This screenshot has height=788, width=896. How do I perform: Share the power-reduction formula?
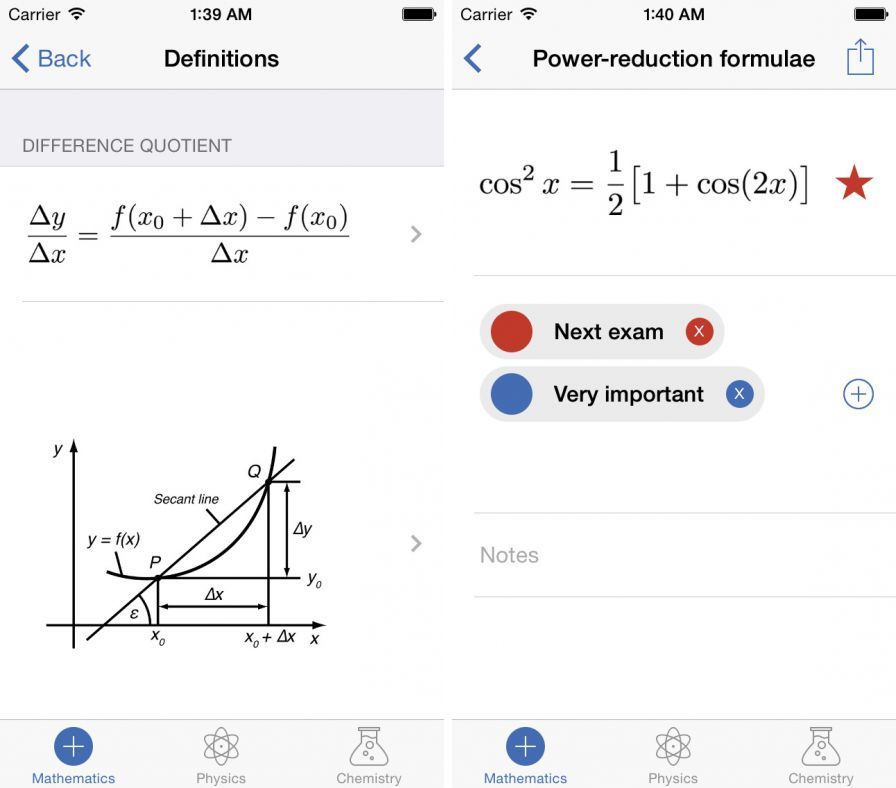(x=860, y=57)
